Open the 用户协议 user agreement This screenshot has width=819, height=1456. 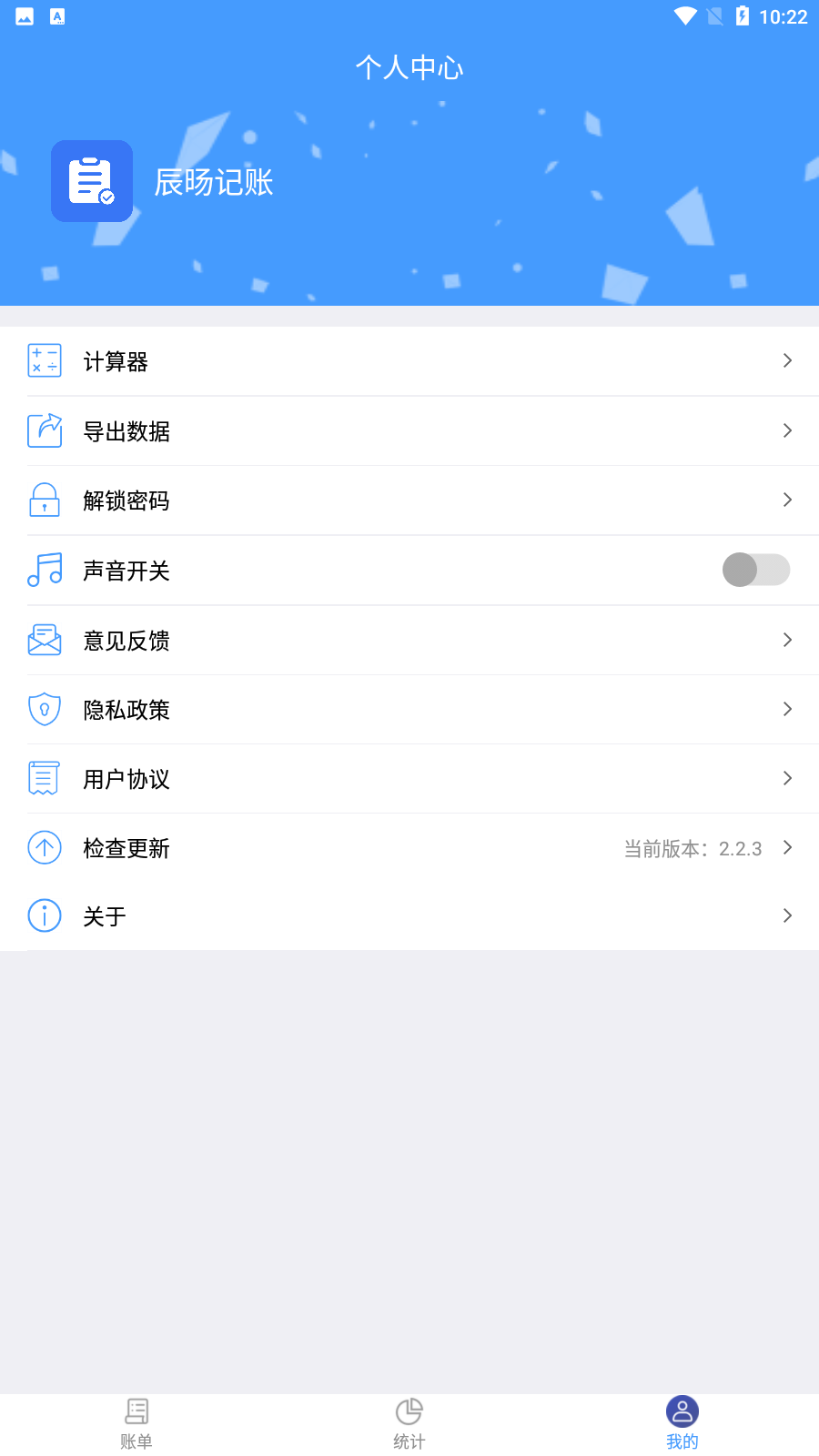[409, 778]
